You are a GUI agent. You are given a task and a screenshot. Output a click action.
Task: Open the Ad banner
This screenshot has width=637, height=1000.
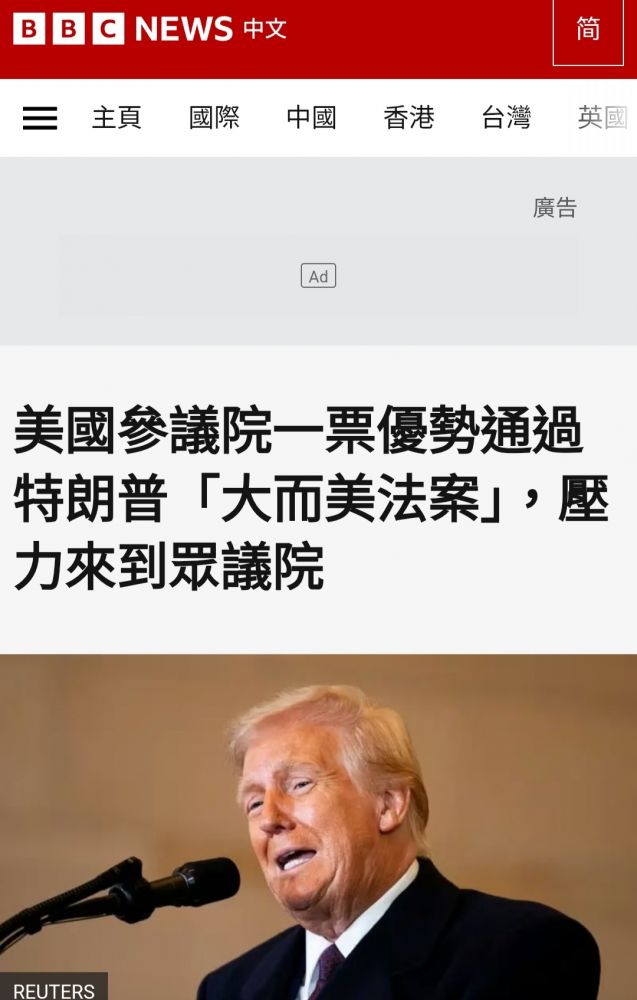[x=318, y=276]
